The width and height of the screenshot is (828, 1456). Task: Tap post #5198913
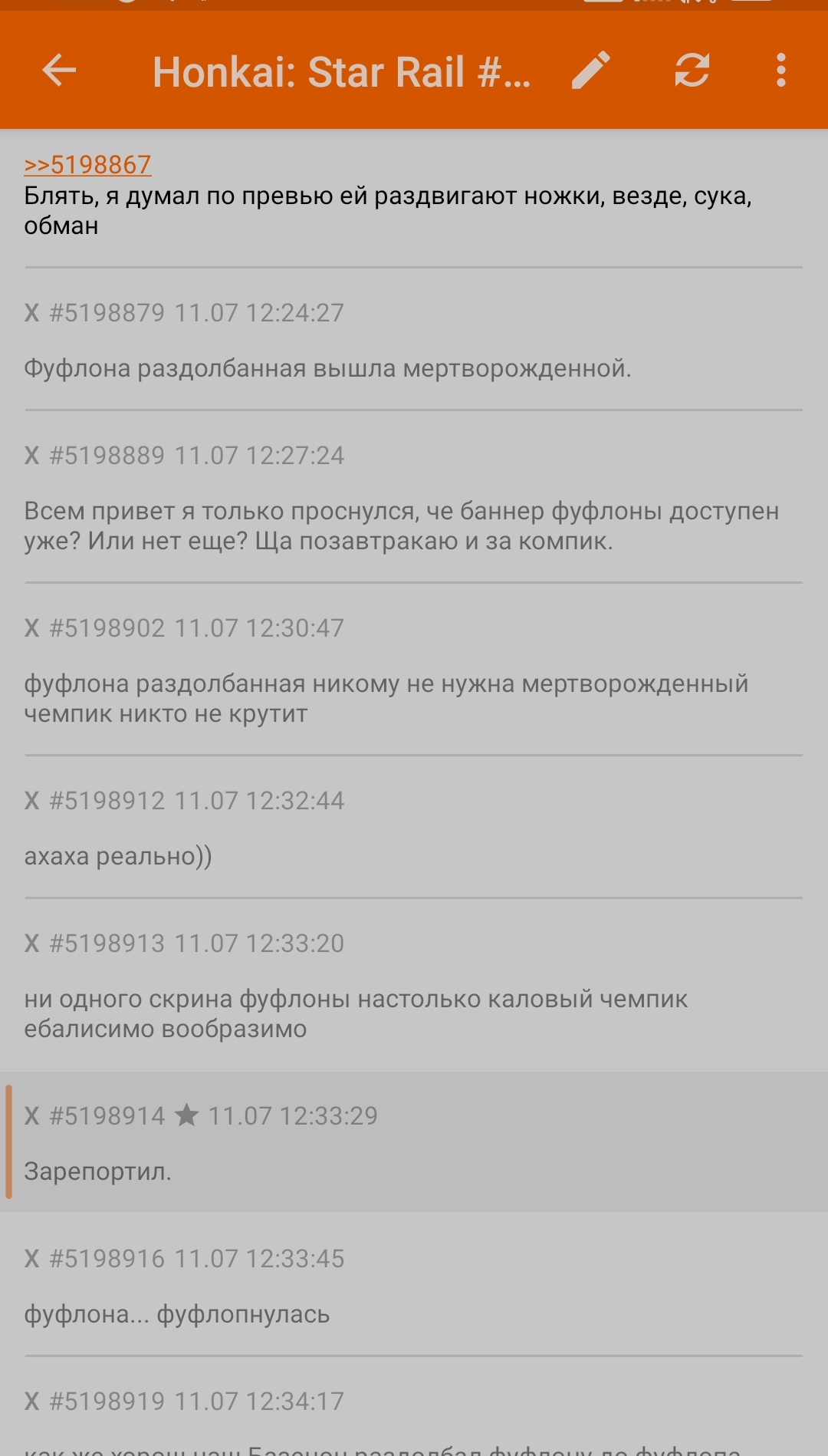[x=414, y=986]
